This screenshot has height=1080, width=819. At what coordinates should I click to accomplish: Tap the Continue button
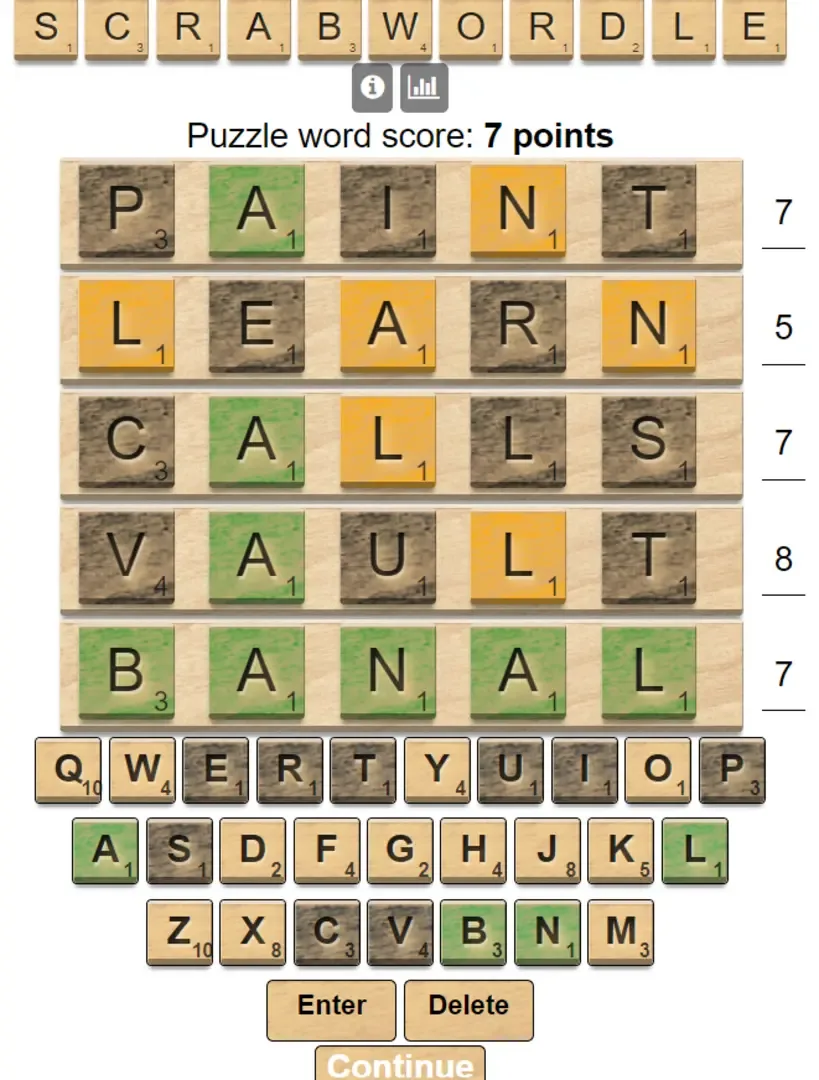pyautogui.click(x=400, y=1064)
